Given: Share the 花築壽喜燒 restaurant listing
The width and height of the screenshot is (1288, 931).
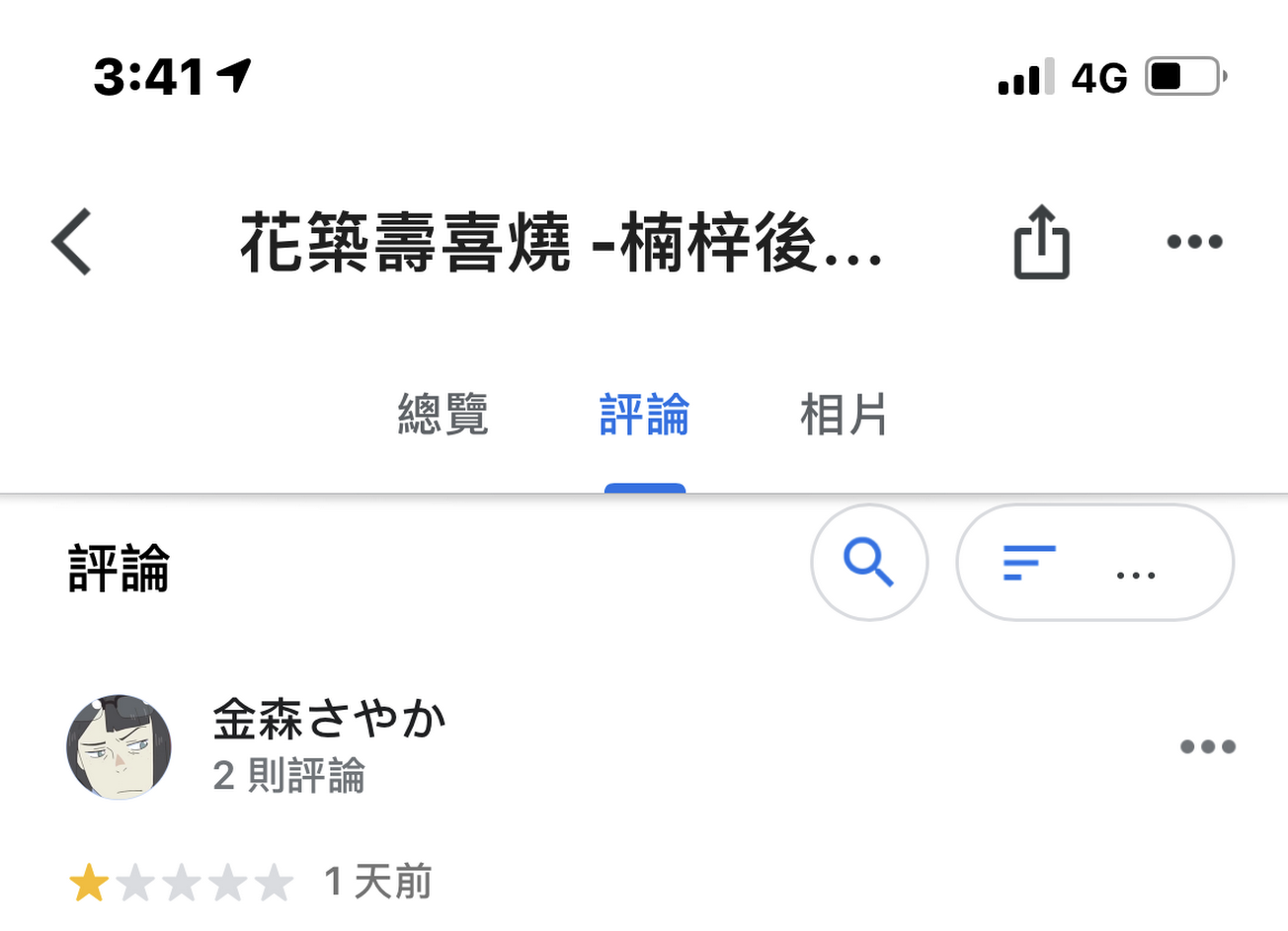Looking at the screenshot, I should pos(1041,242).
